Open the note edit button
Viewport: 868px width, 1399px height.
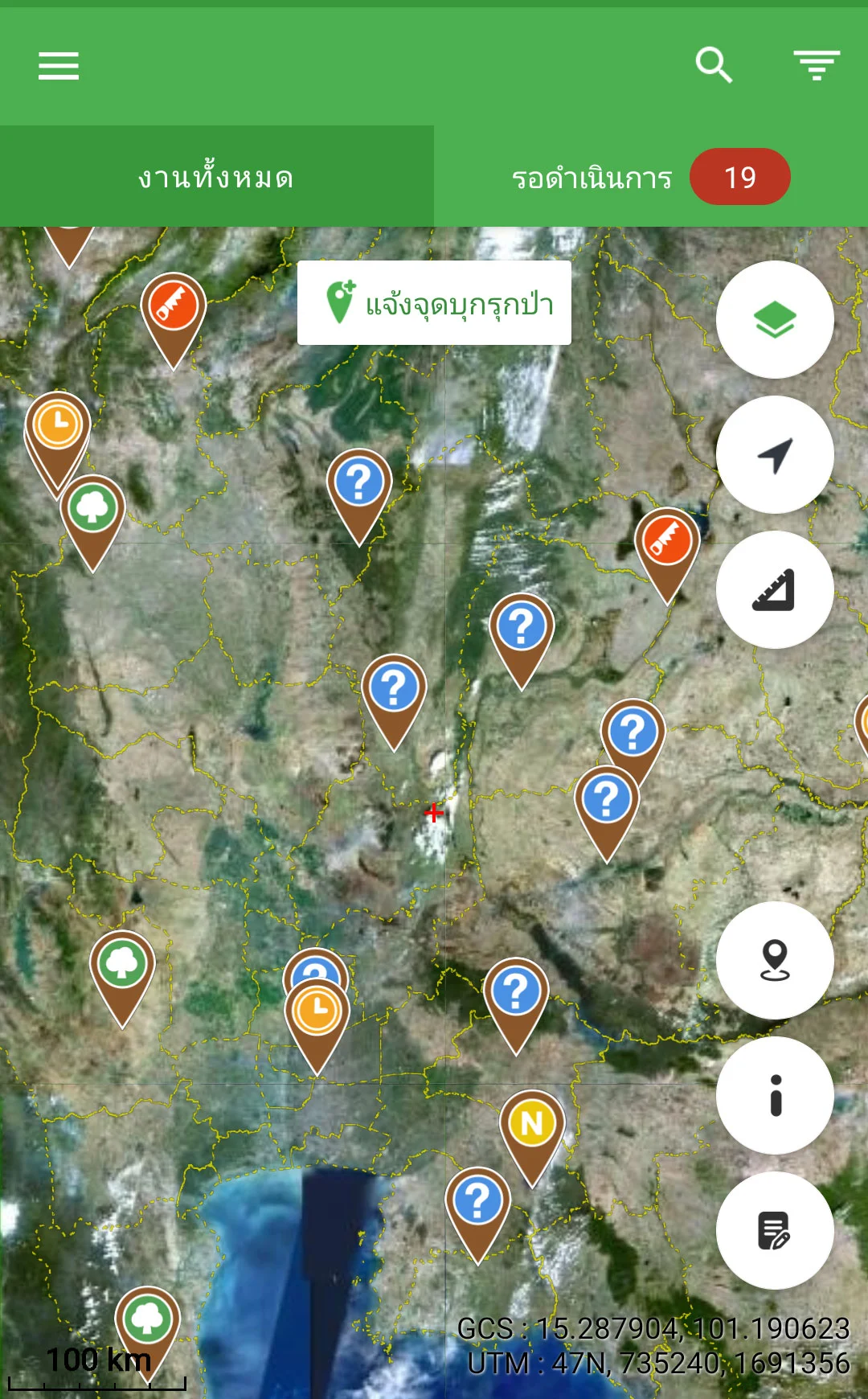pos(775,1230)
